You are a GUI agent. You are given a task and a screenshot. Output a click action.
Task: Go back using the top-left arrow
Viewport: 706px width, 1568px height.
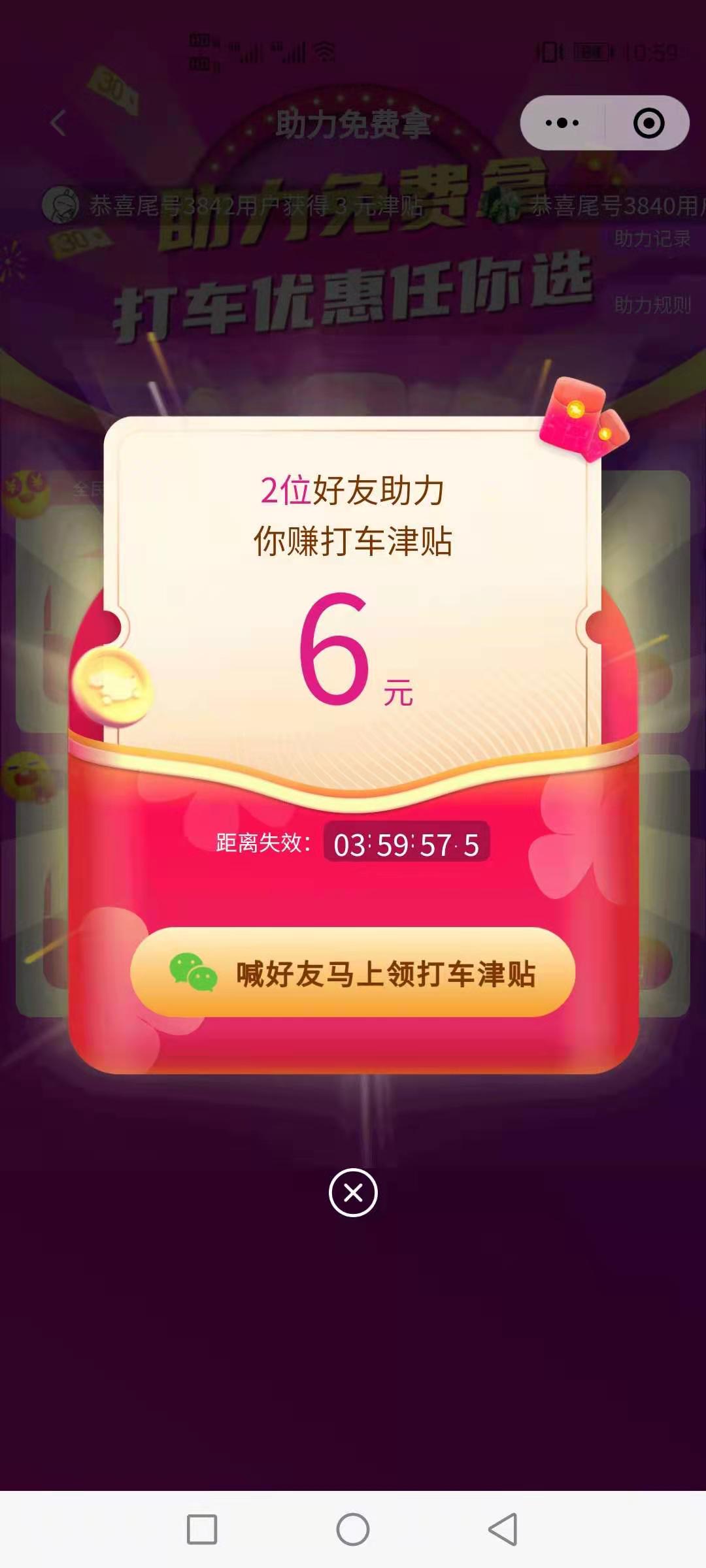pyautogui.click(x=59, y=123)
